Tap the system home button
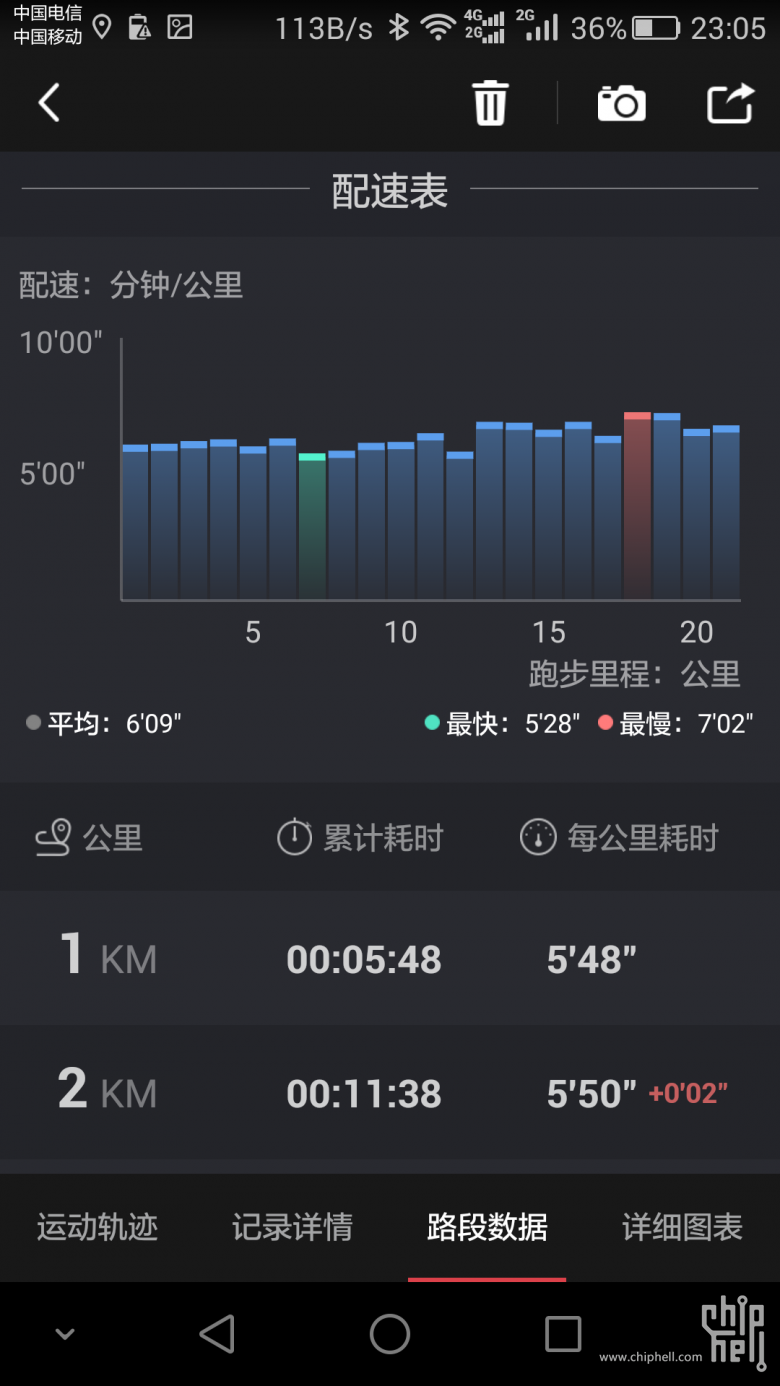780x1386 pixels. [x=390, y=1334]
